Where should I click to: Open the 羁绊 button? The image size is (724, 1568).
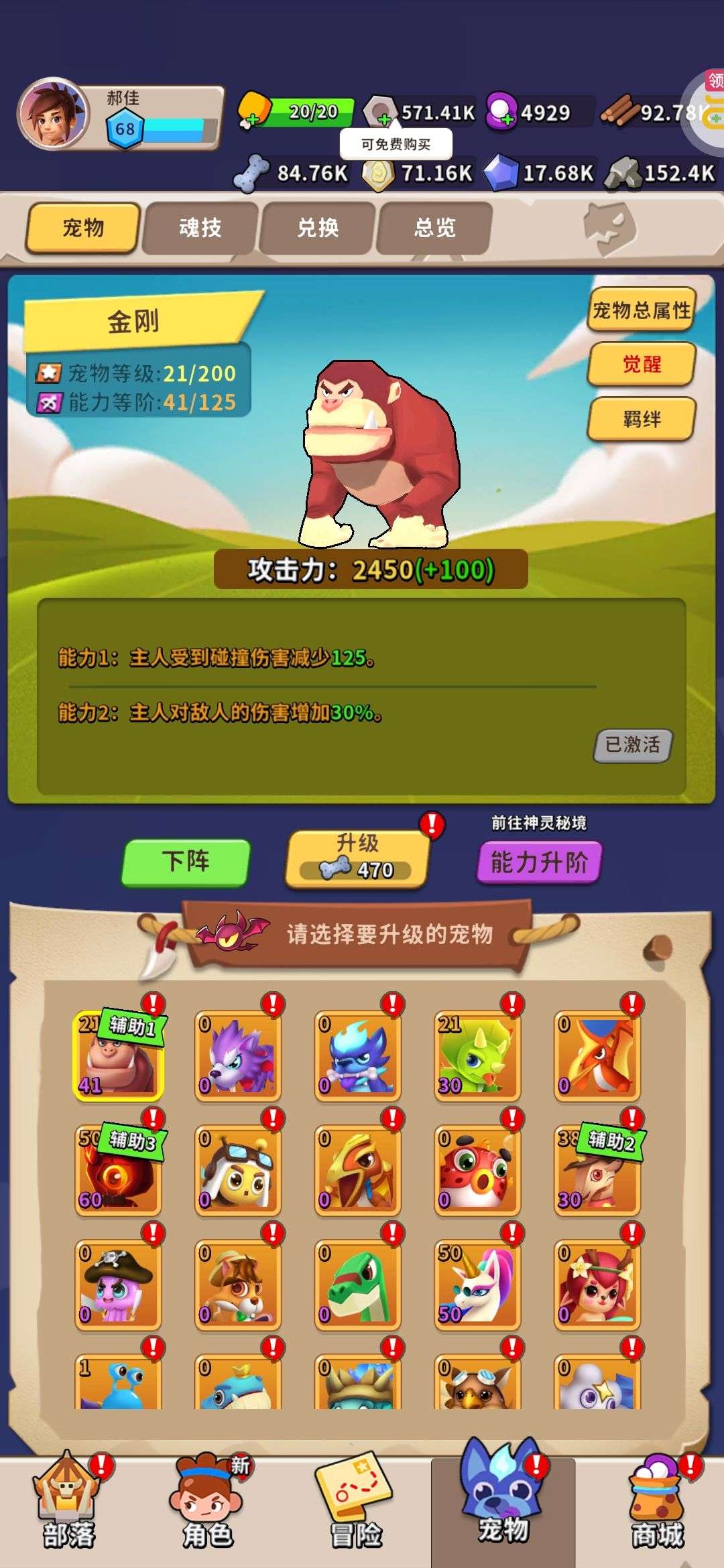(x=641, y=419)
